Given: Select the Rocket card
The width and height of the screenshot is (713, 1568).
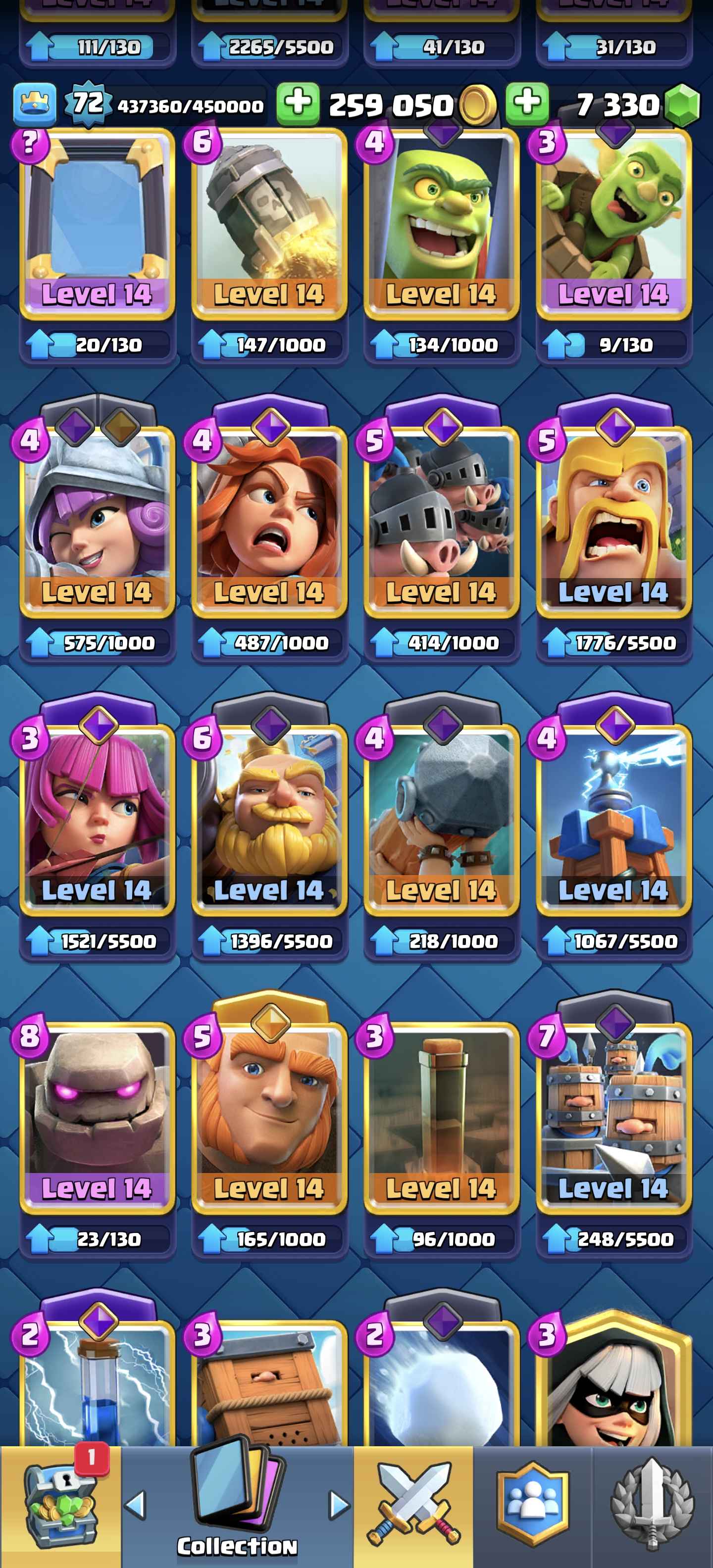Looking at the screenshot, I should 269,224.
